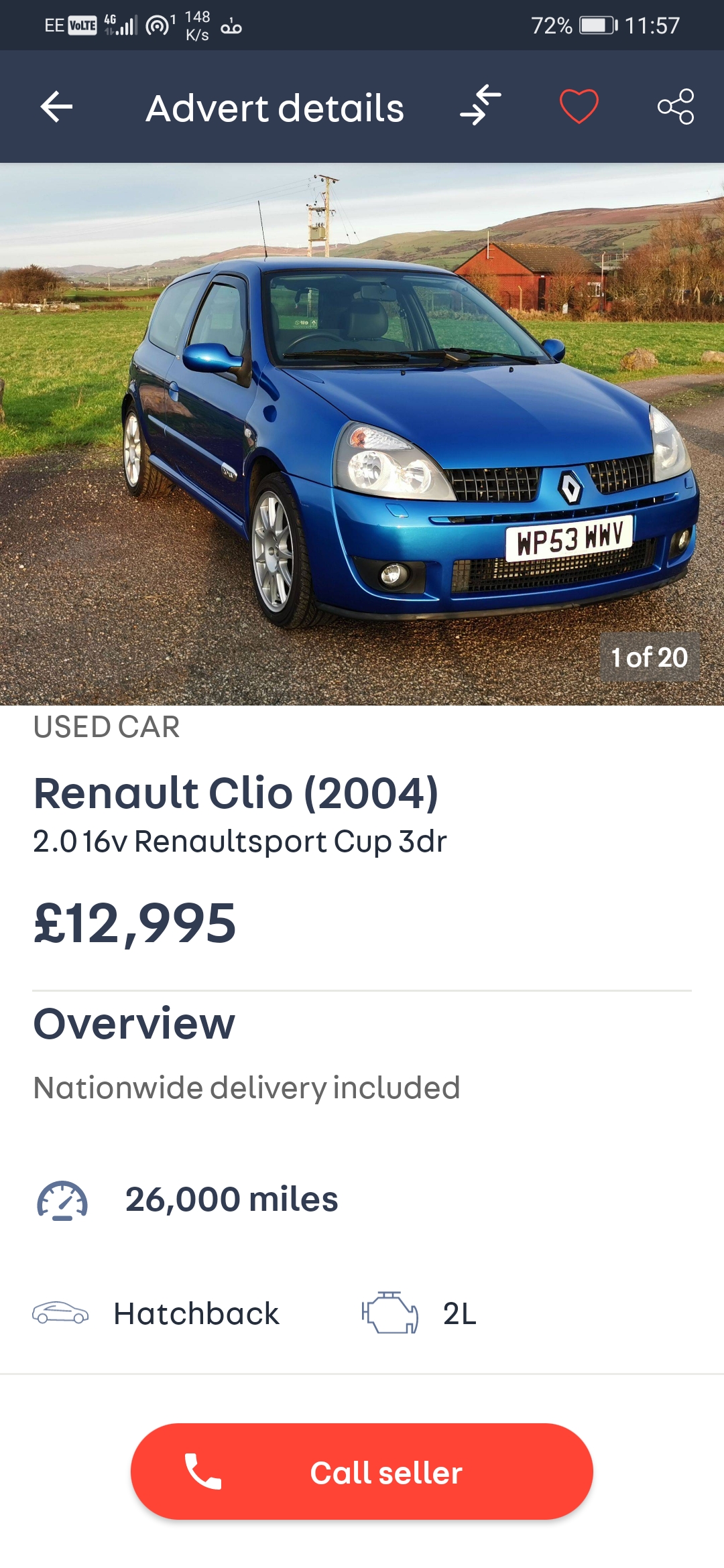This screenshot has width=724, height=1568.
Task: Go back from Advert details
Action: point(56,107)
